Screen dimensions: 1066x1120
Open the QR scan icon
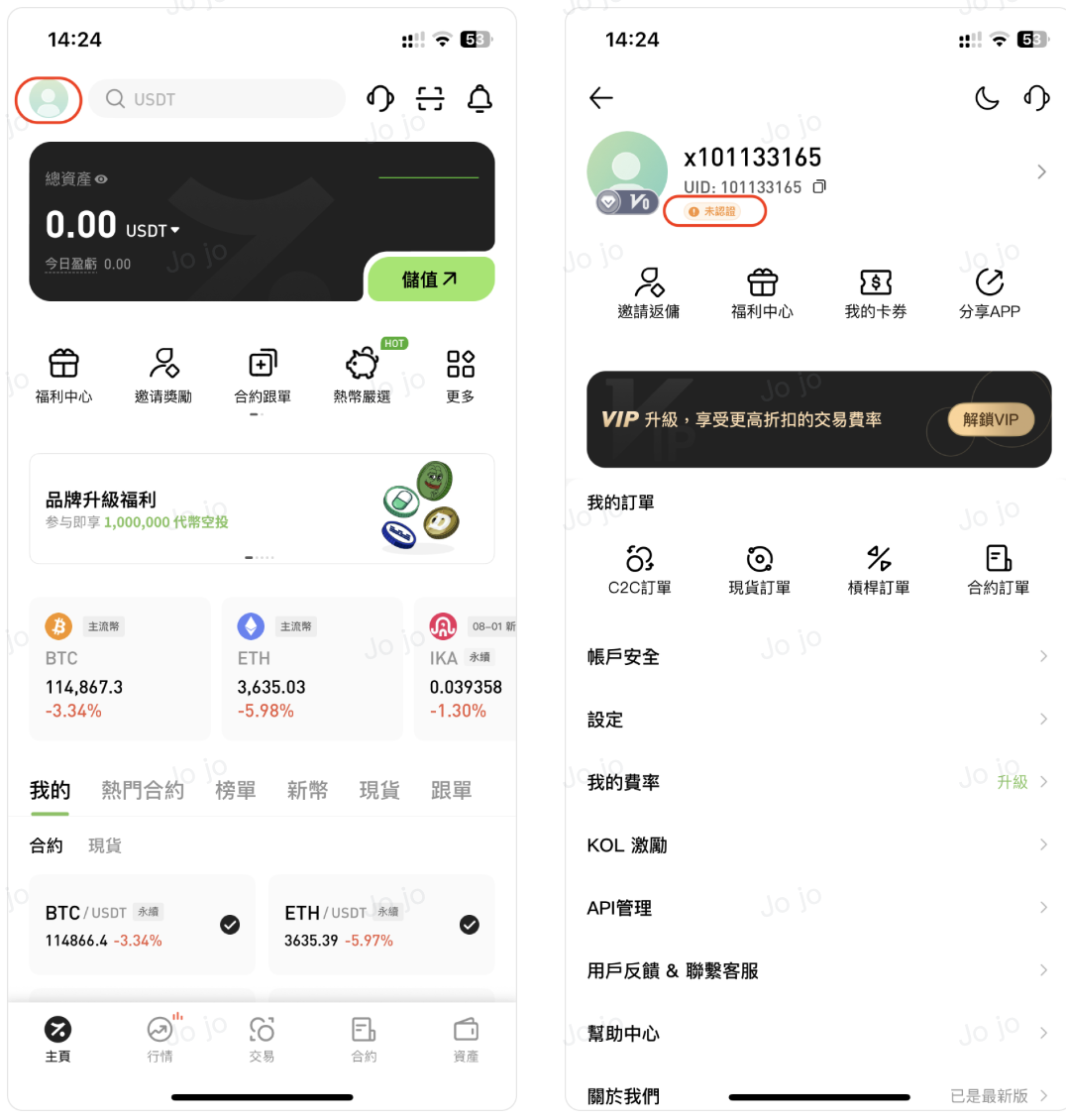(430, 98)
